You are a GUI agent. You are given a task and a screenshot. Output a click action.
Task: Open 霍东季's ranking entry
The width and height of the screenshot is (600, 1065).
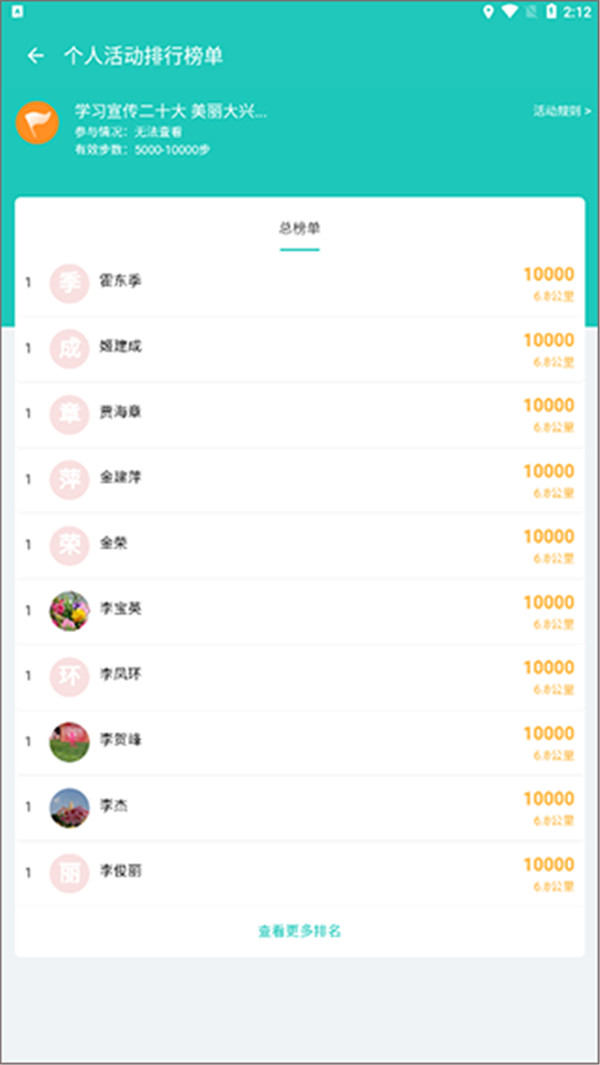[x=300, y=283]
